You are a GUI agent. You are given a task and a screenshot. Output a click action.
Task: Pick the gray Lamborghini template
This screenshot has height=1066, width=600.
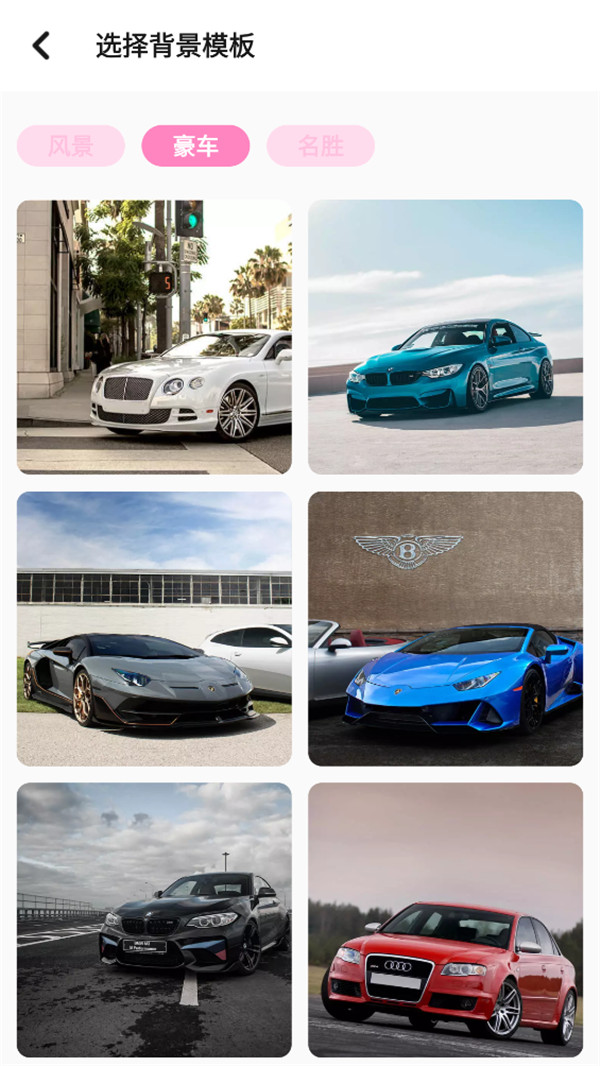(154, 628)
